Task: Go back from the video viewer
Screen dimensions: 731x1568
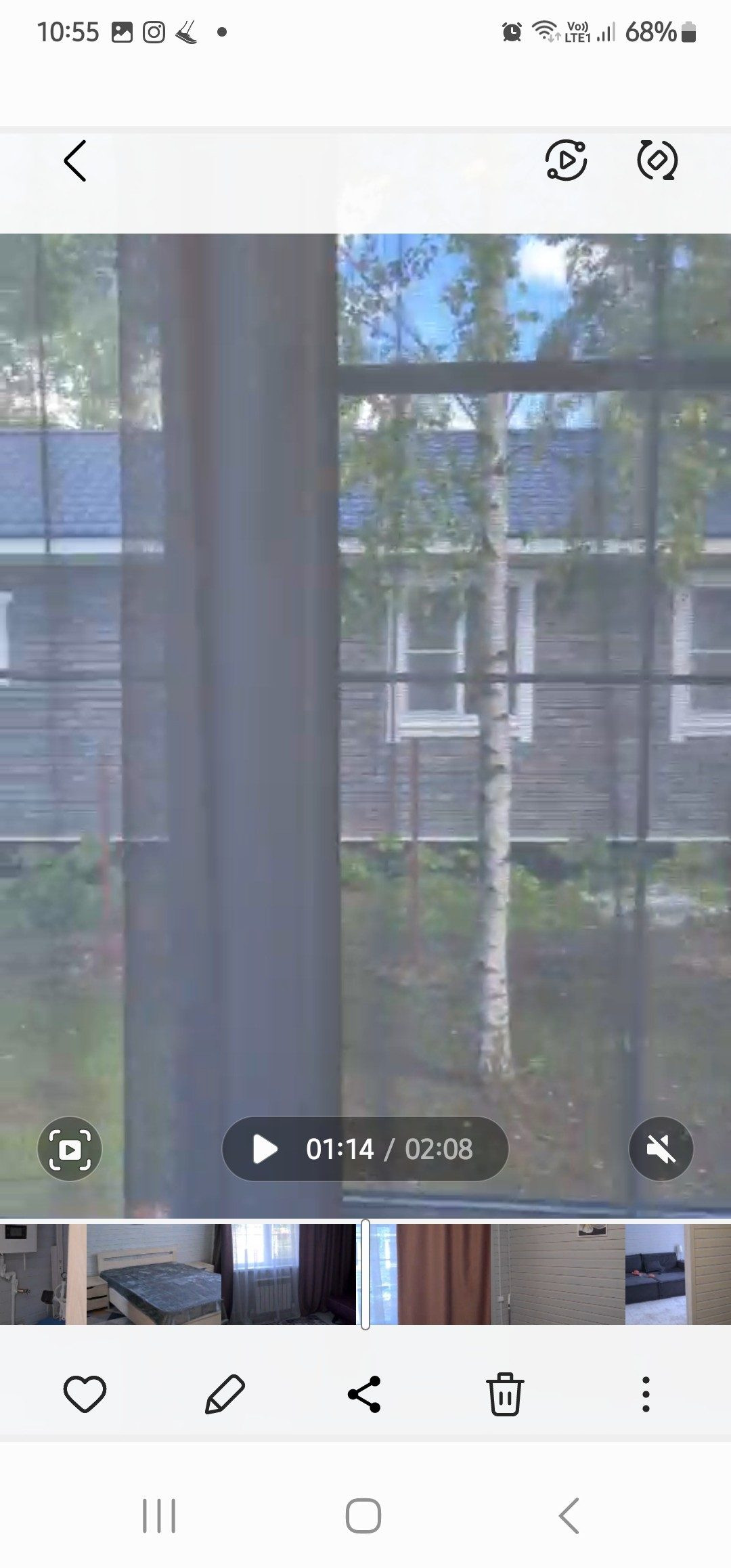Action: pyautogui.click(x=75, y=161)
